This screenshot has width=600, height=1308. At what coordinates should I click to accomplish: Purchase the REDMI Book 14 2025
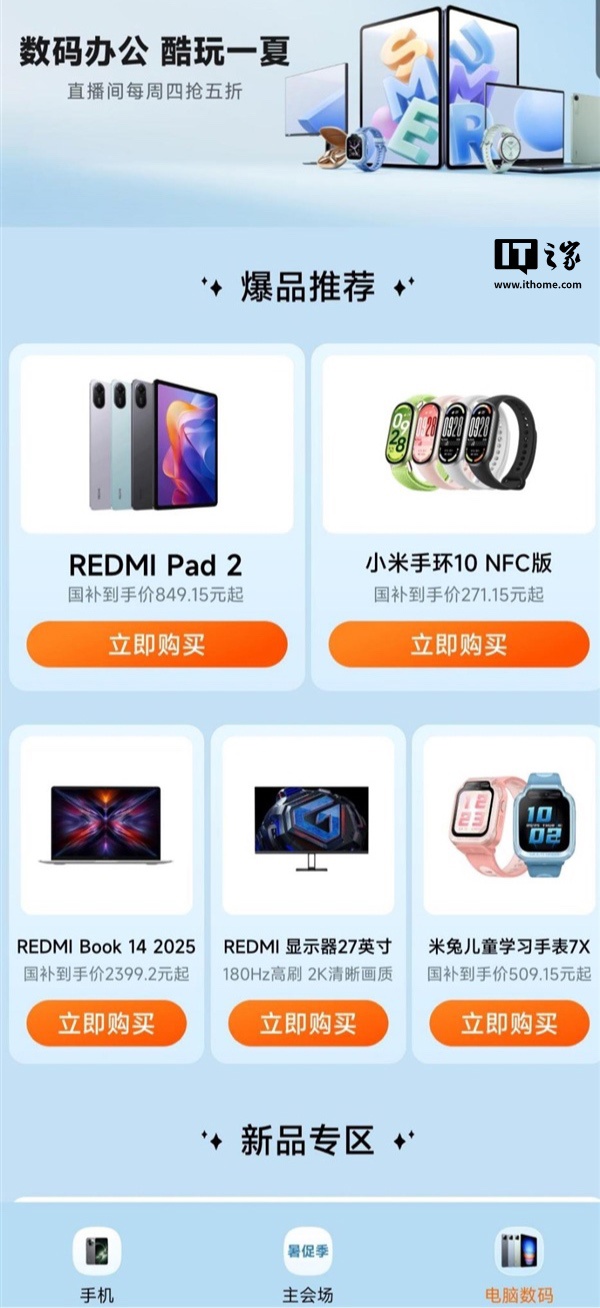106,1023
